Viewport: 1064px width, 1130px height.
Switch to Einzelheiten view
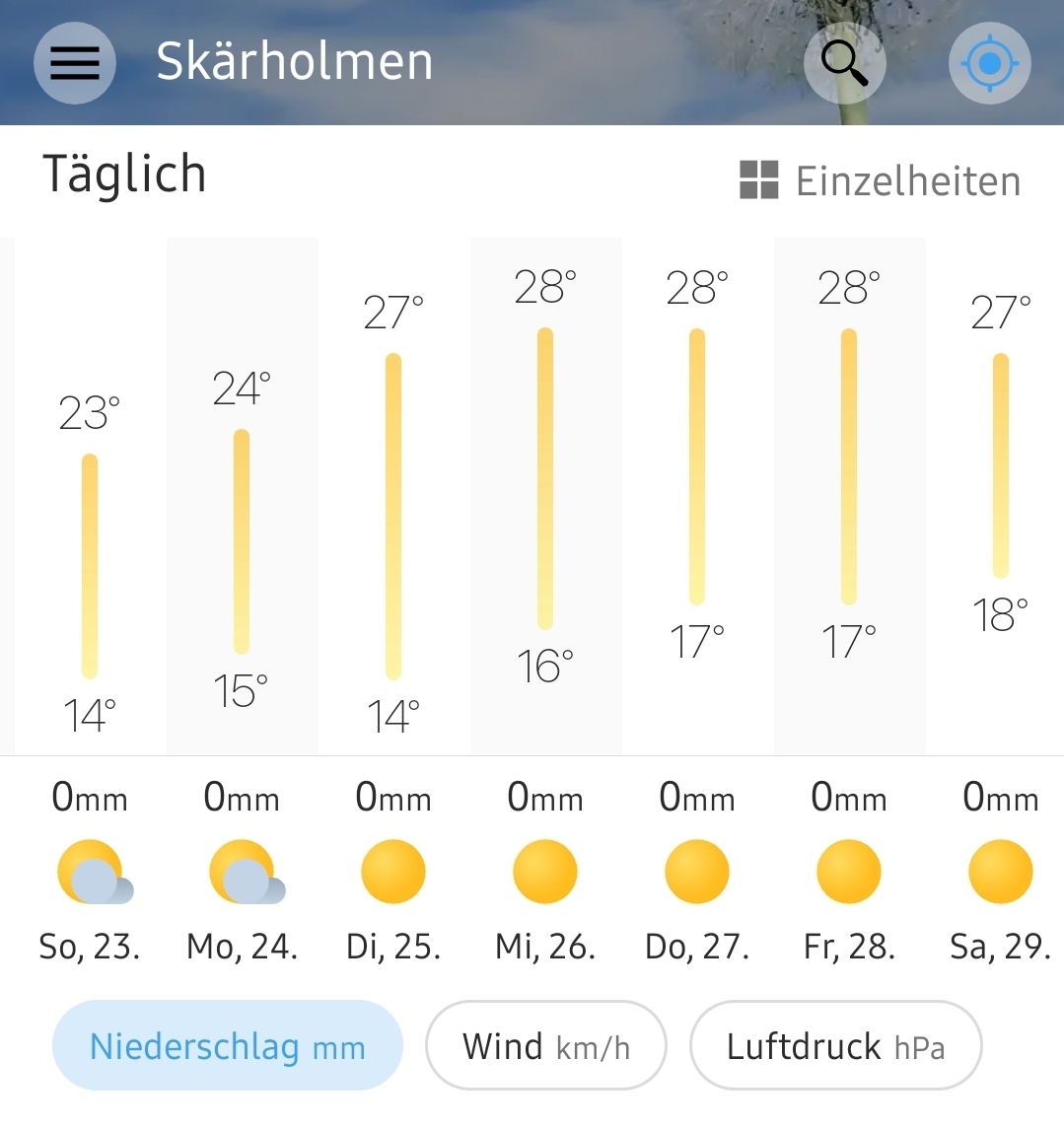[x=881, y=181]
